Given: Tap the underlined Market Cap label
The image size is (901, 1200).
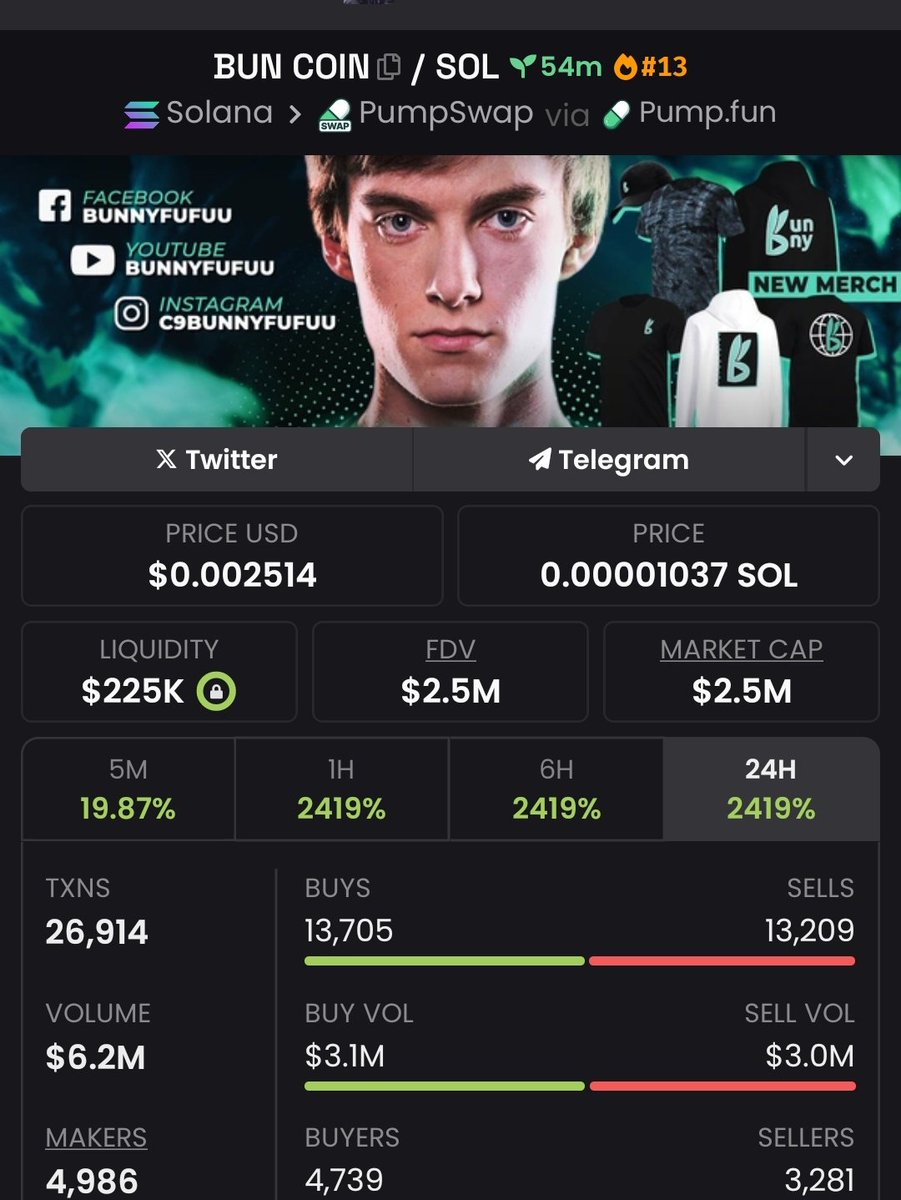Looking at the screenshot, I should [x=741, y=650].
